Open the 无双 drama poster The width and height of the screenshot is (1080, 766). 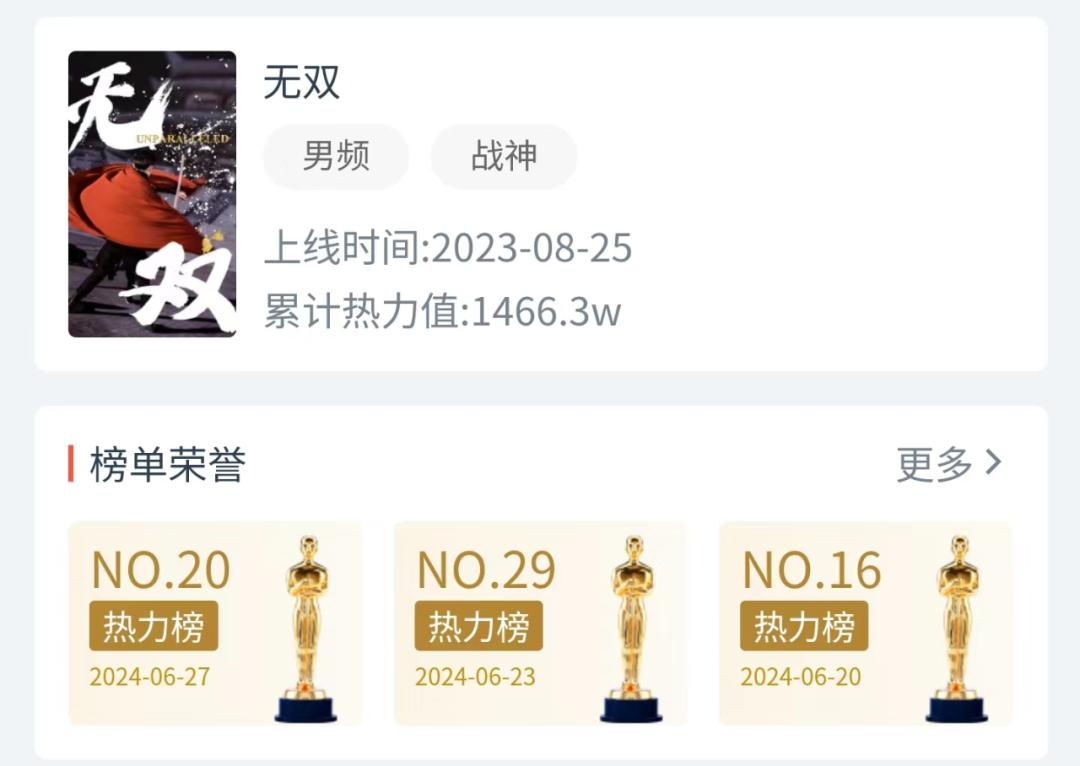tap(152, 194)
